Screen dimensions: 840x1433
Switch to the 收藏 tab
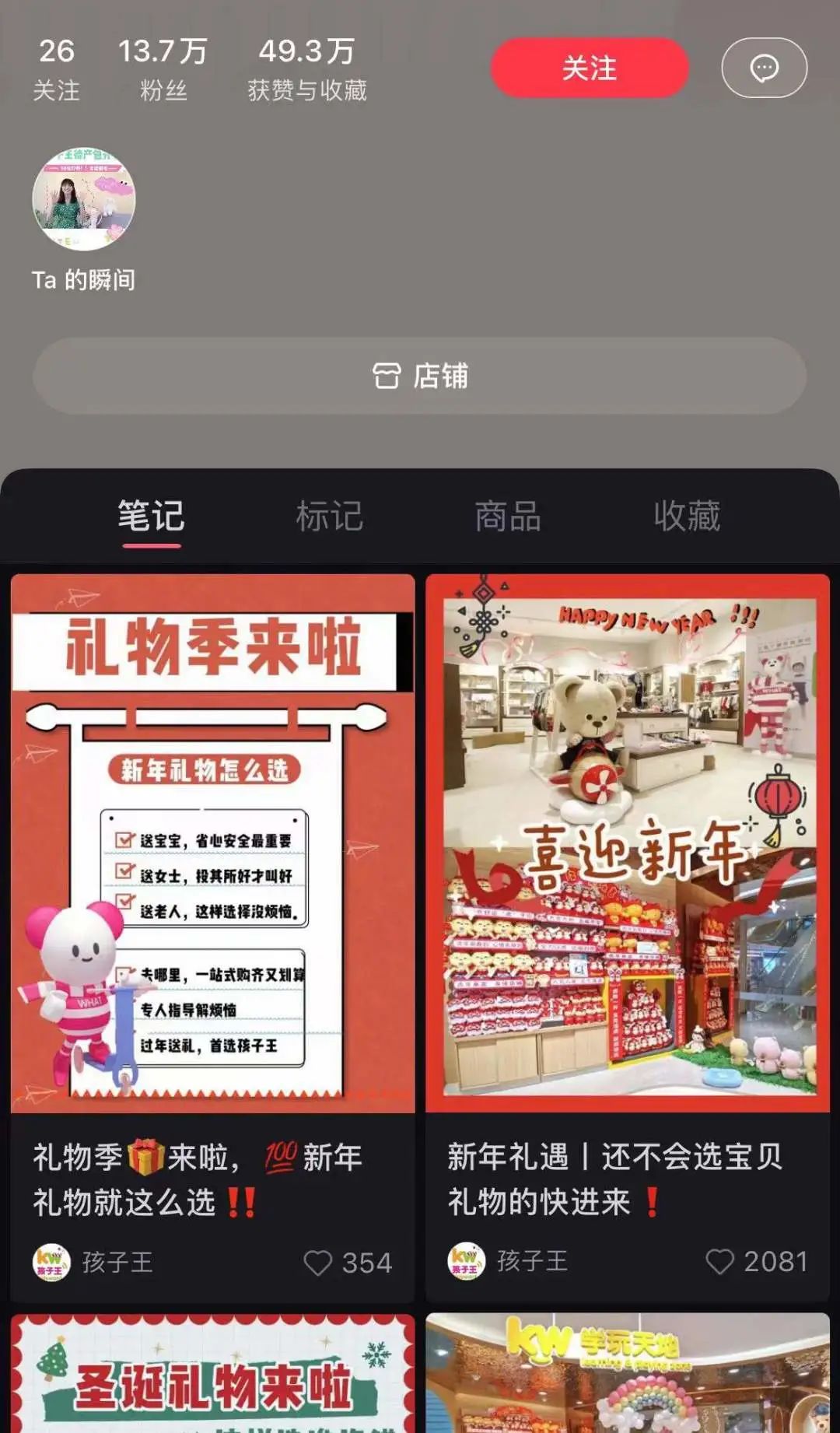[x=687, y=517]
